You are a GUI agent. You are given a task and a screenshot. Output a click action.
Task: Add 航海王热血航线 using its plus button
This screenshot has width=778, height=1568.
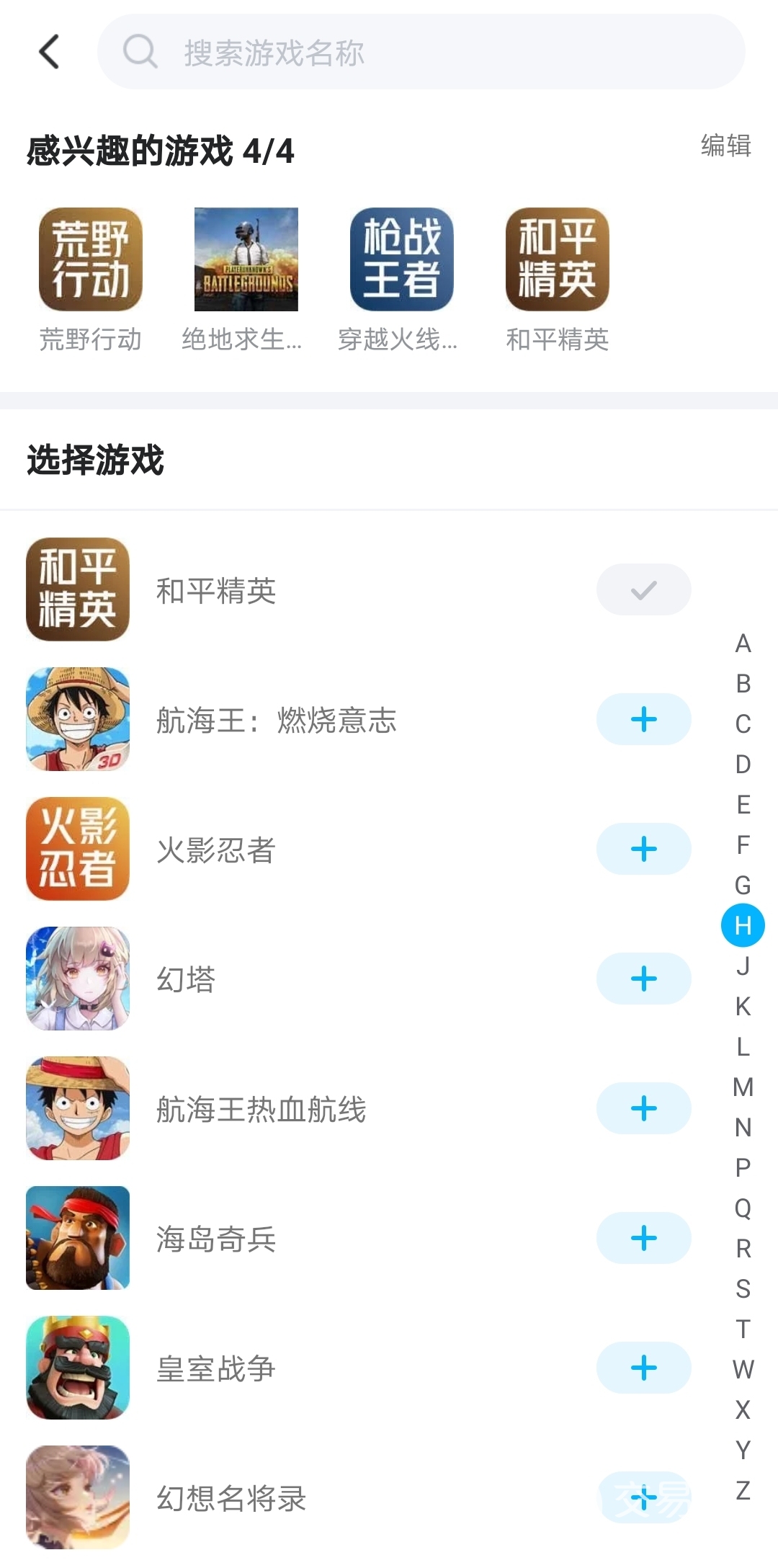(643, 1108)
